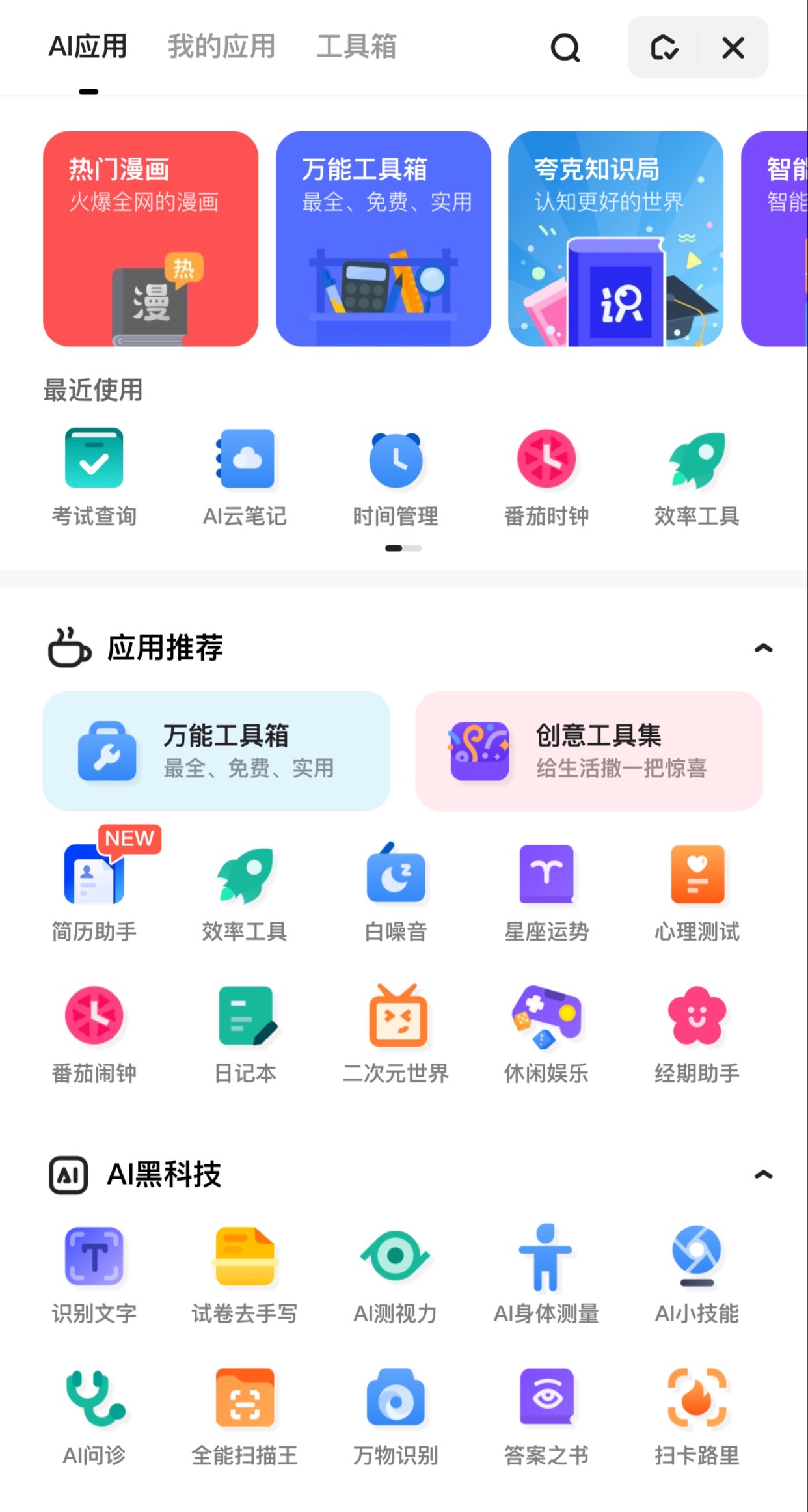Switch to the 工具箱 tab
This screenshot has width=808, height=1512.
pos(357,47)
